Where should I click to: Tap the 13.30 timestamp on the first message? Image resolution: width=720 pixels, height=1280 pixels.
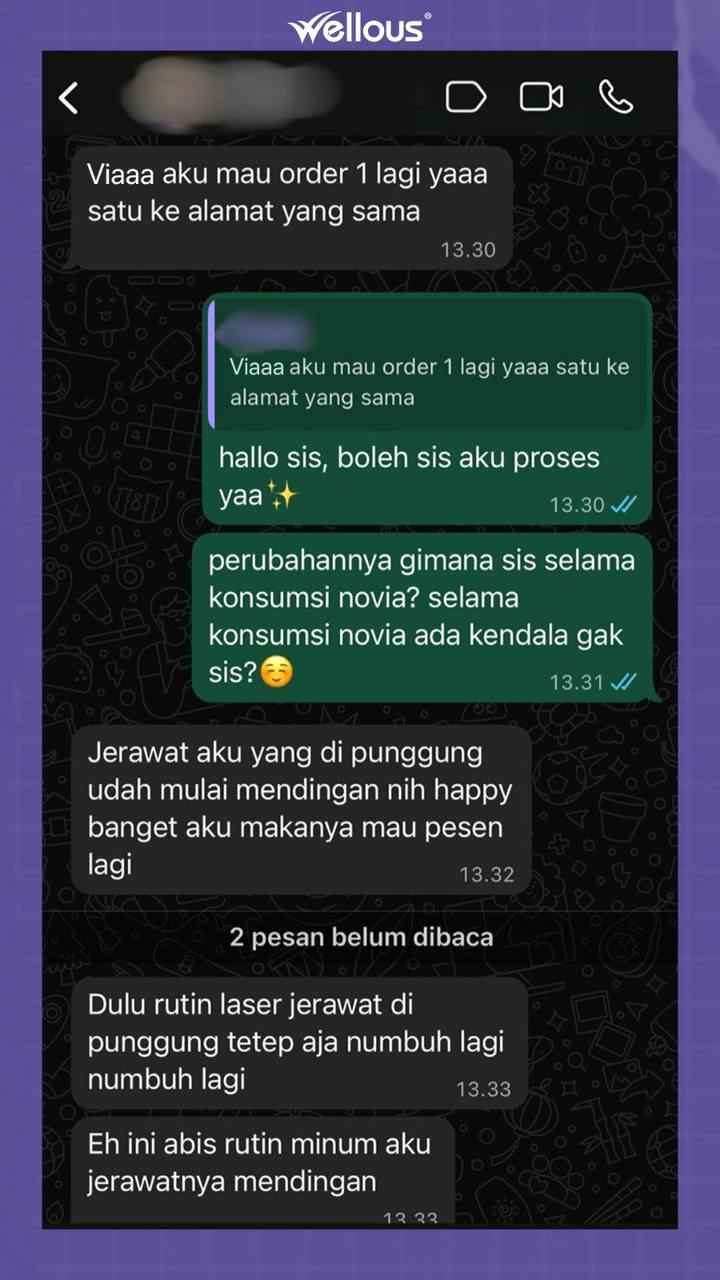tap(468, 250)
